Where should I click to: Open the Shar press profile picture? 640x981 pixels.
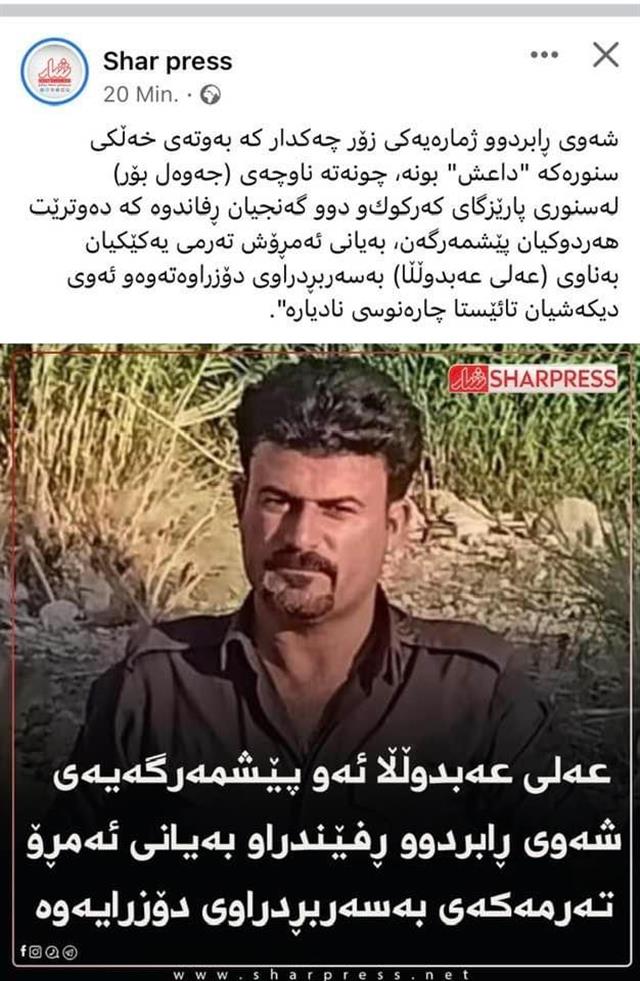(54, 71)
